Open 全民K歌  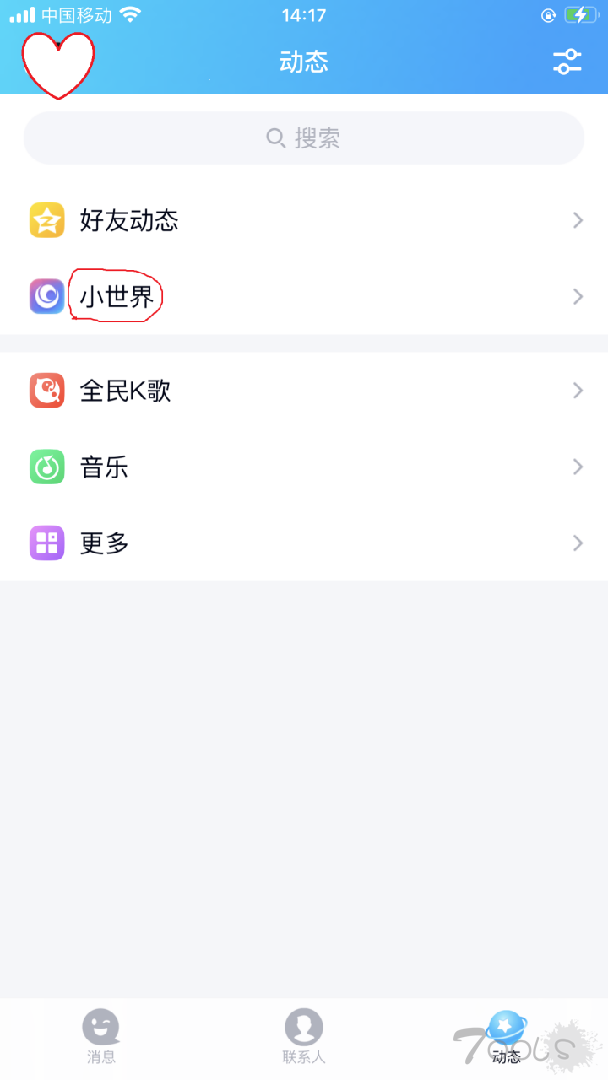pos(304,391)
